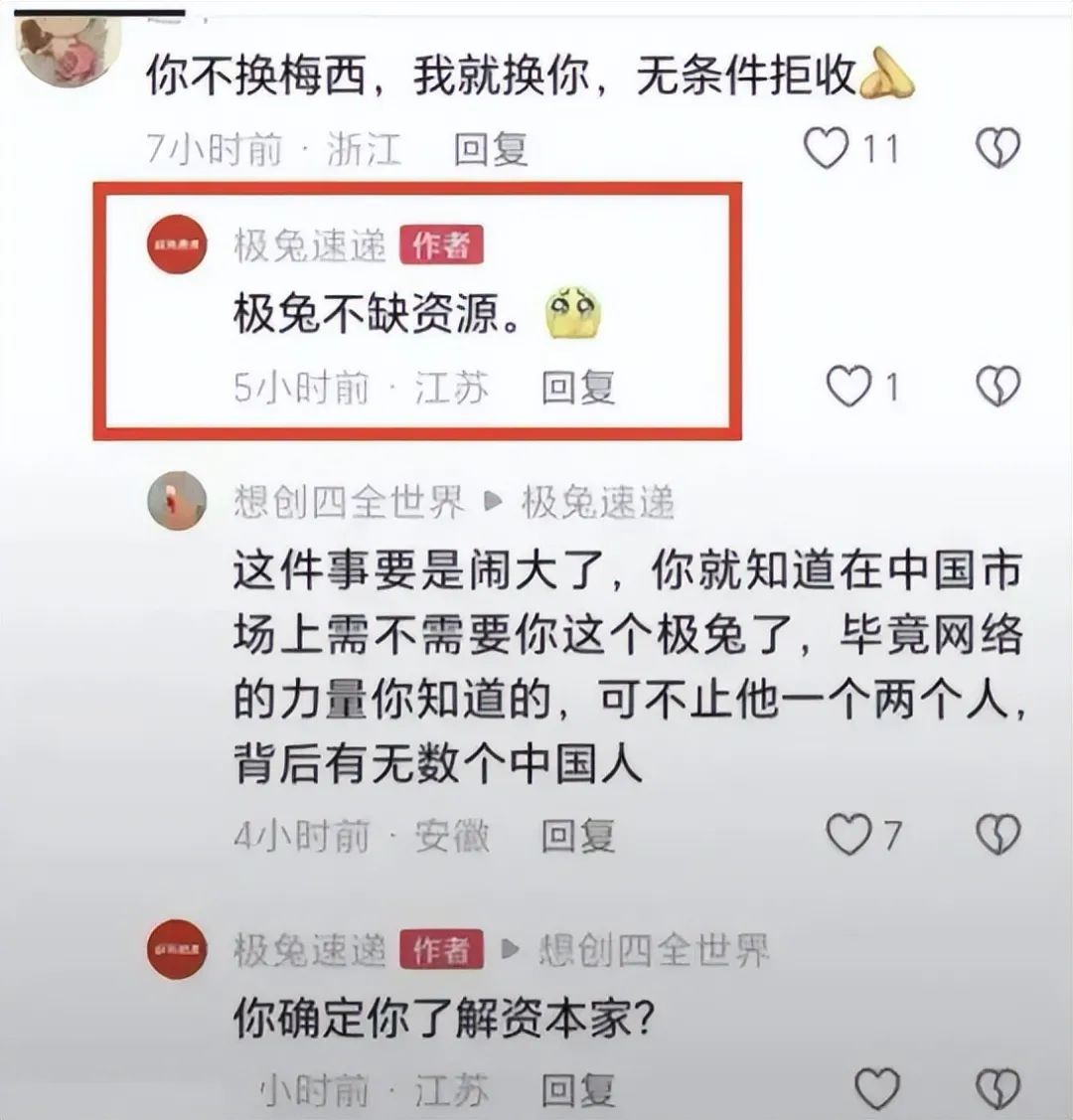Dislike 极兔速递's reply '极兔不缺资源'
This screenshot has width=1073, height=1120.
point(996,387)
